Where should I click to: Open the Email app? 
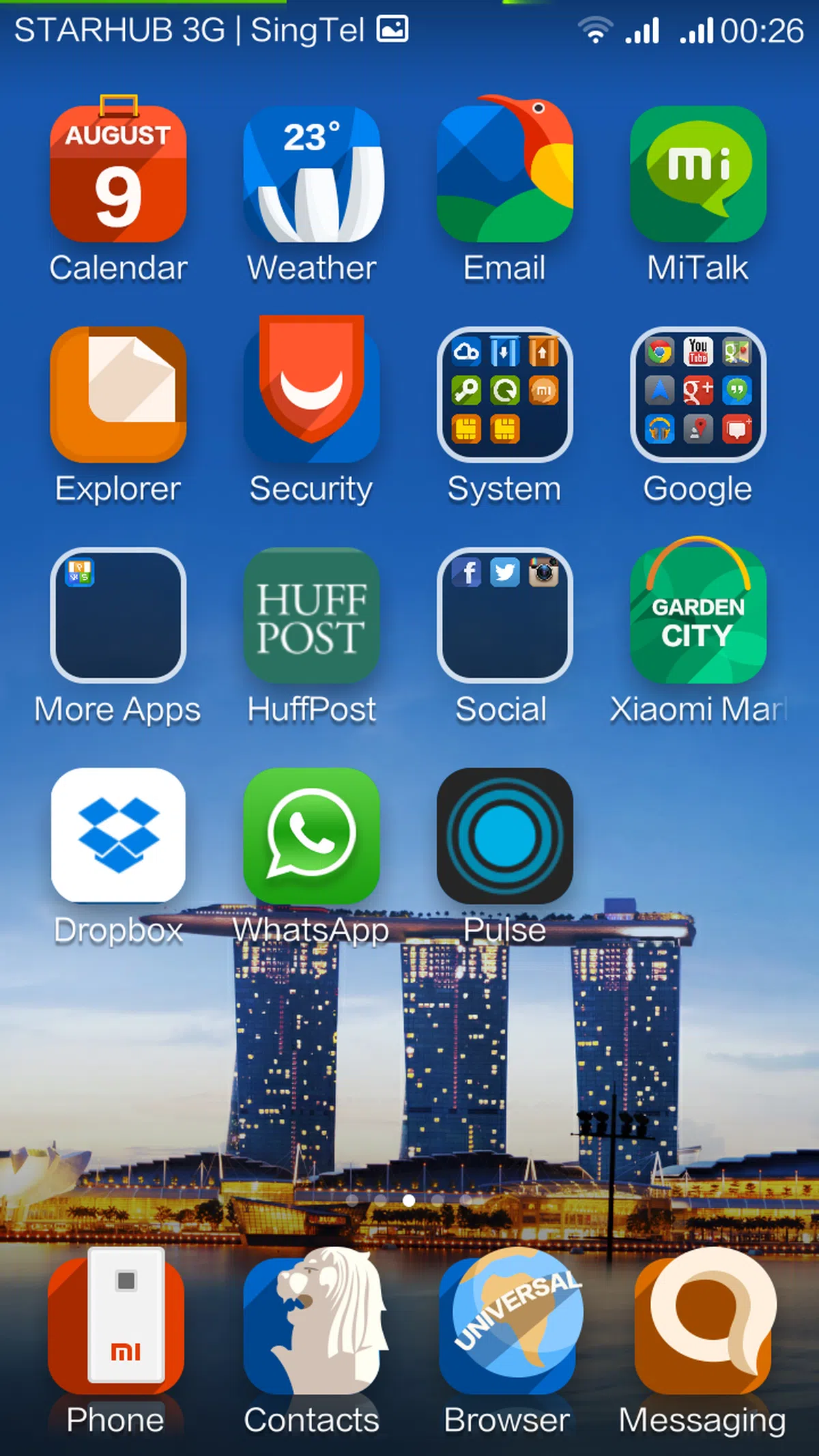505,174
